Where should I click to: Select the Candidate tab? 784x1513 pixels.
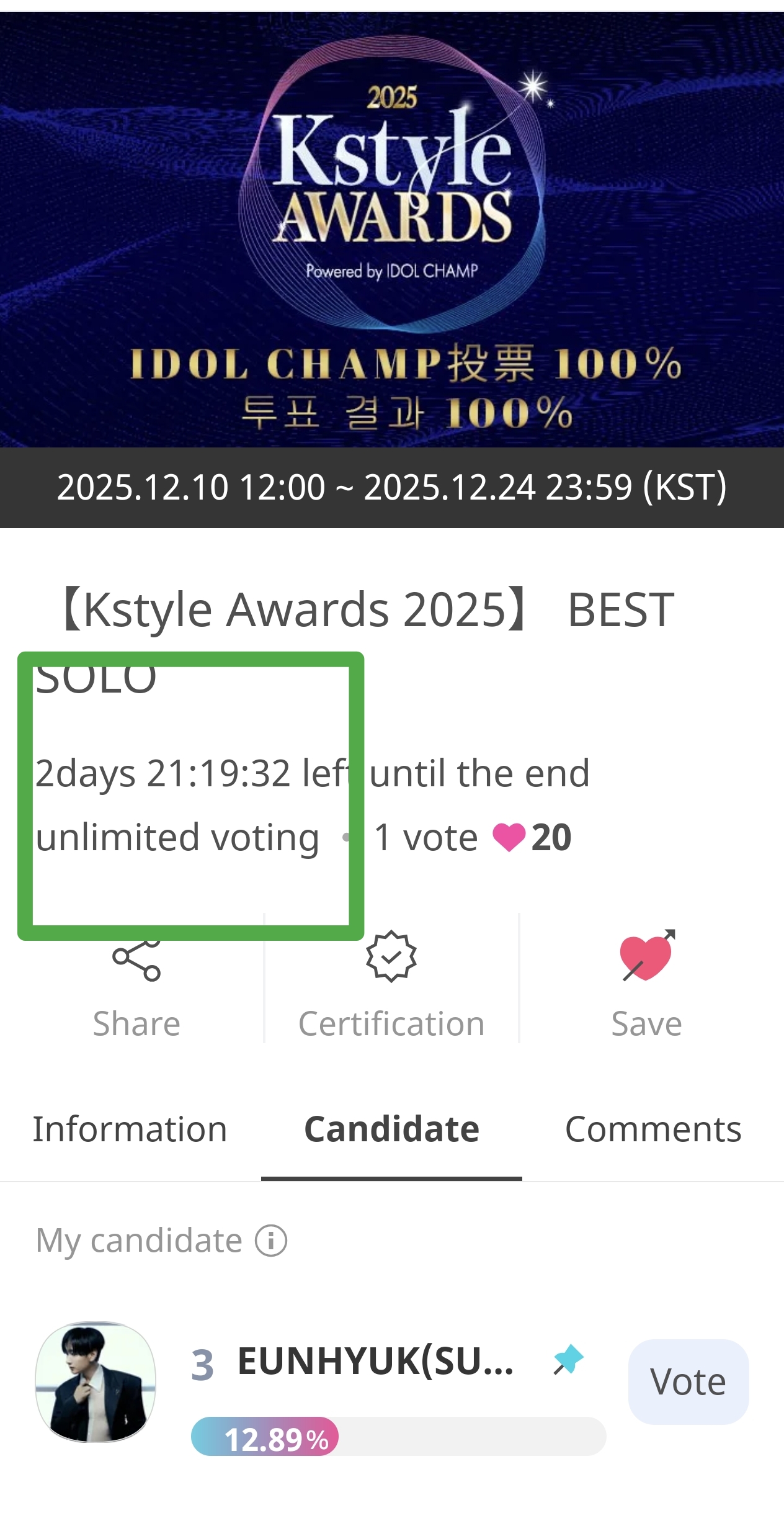(391, 1129)
